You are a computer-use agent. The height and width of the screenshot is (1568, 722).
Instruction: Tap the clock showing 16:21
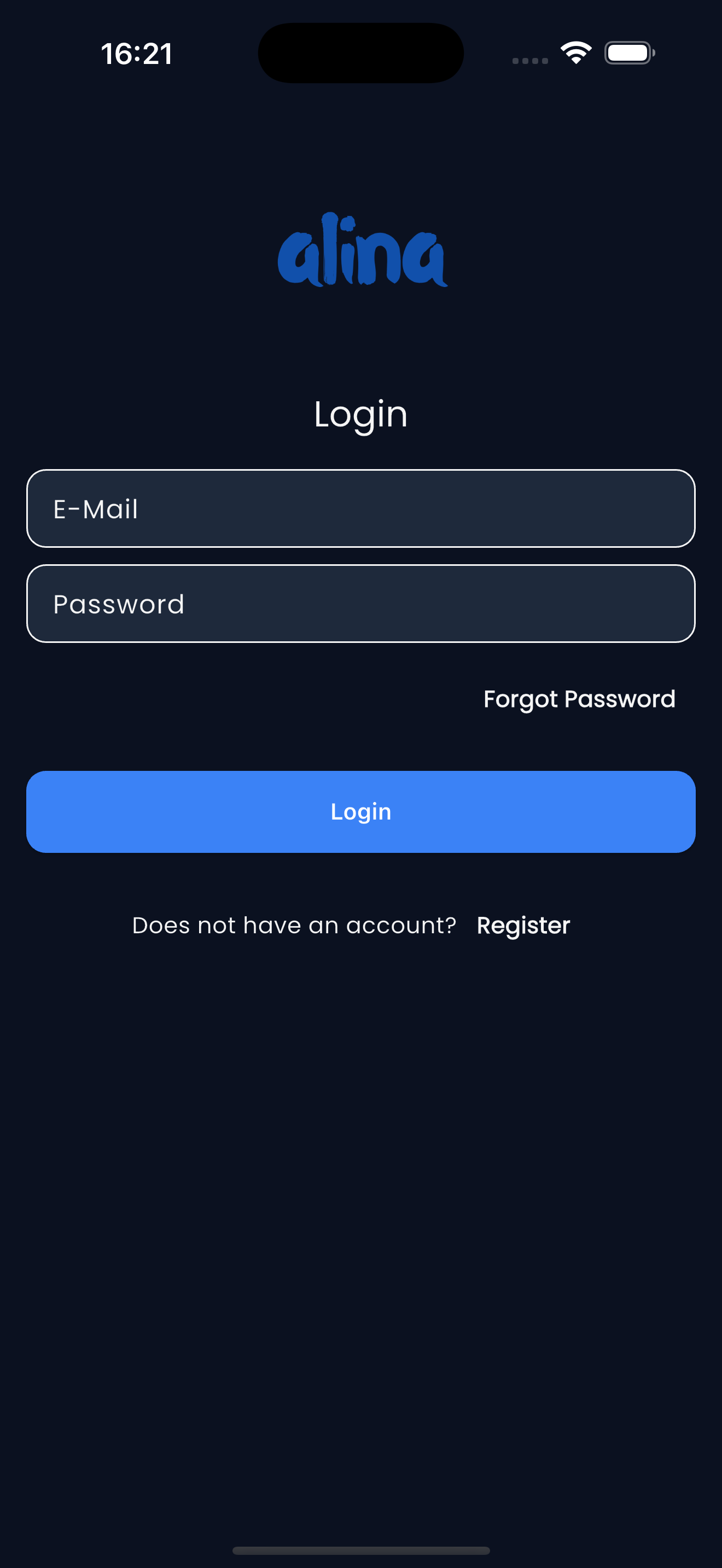click(x=136, y=54)
